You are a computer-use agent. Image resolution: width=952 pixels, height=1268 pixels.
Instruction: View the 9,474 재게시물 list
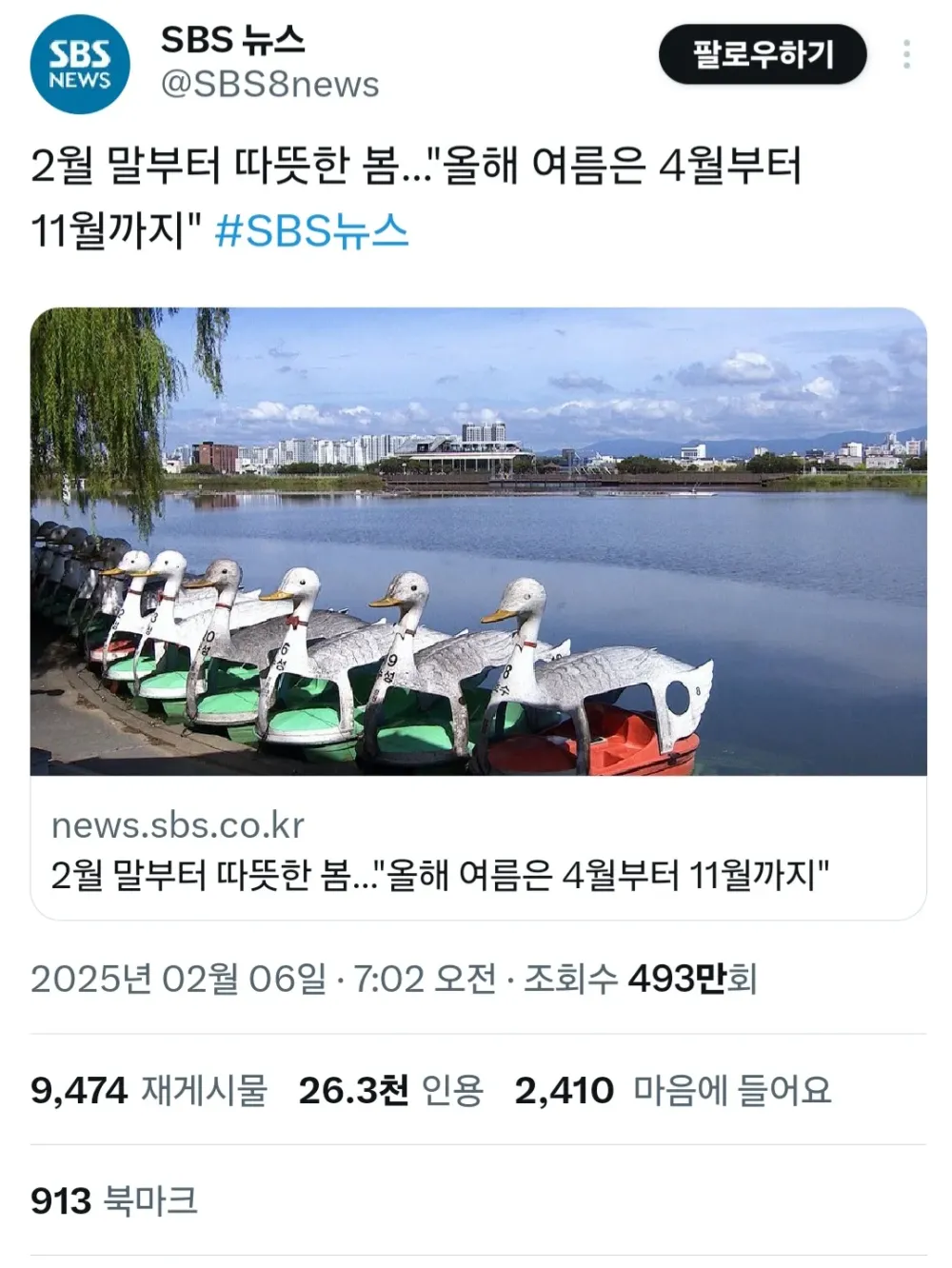tap(149, 1091)
